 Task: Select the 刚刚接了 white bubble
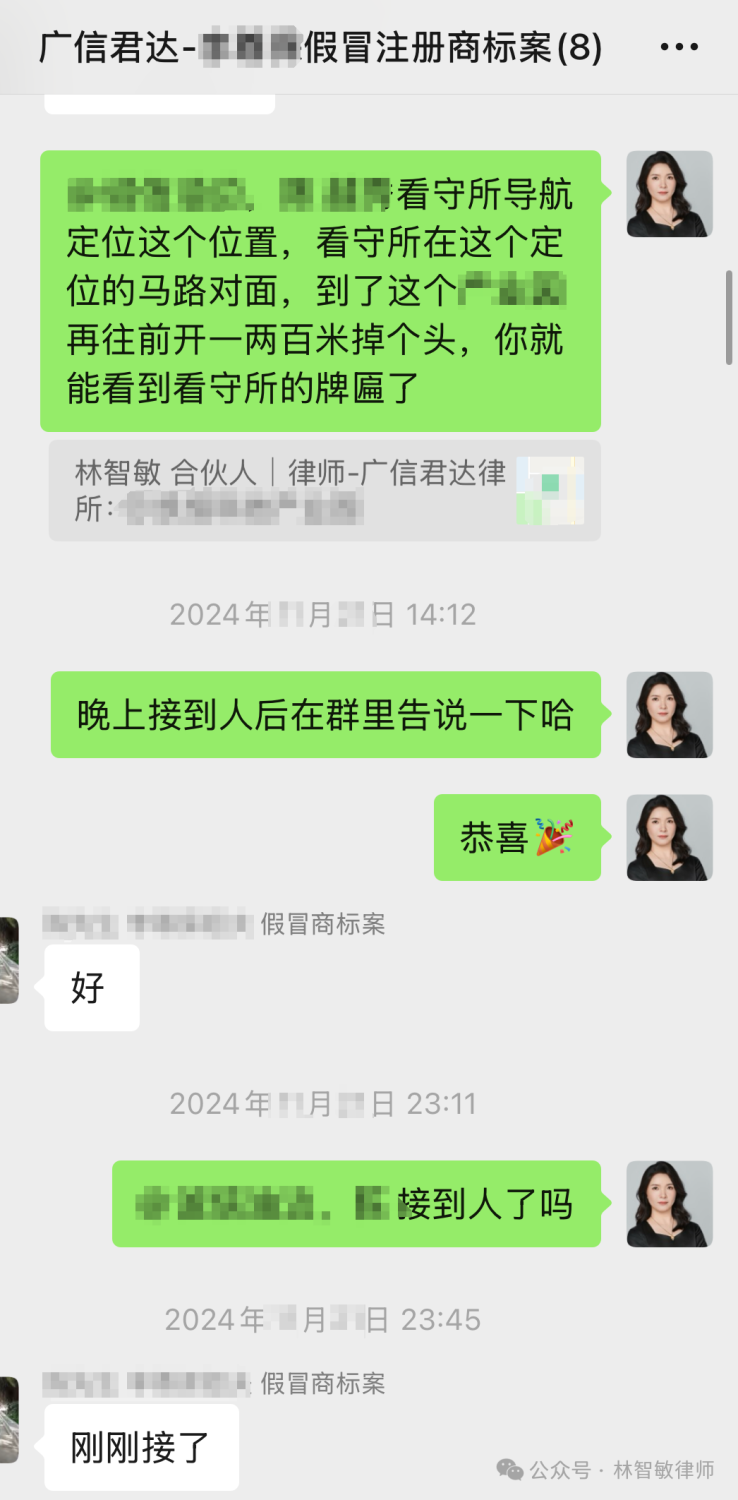(x=140, y=1447)
